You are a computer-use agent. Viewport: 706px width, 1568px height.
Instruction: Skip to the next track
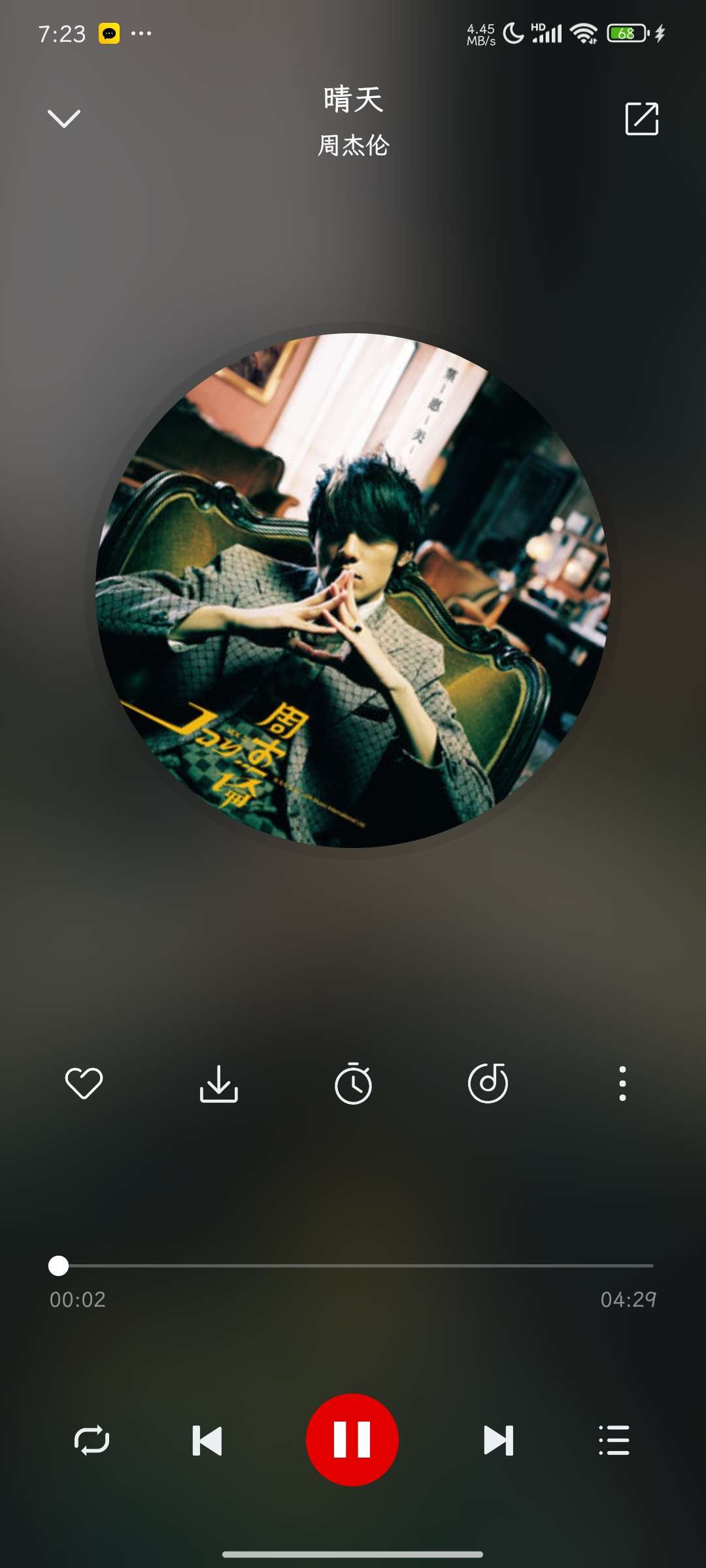click(498, 1440)
